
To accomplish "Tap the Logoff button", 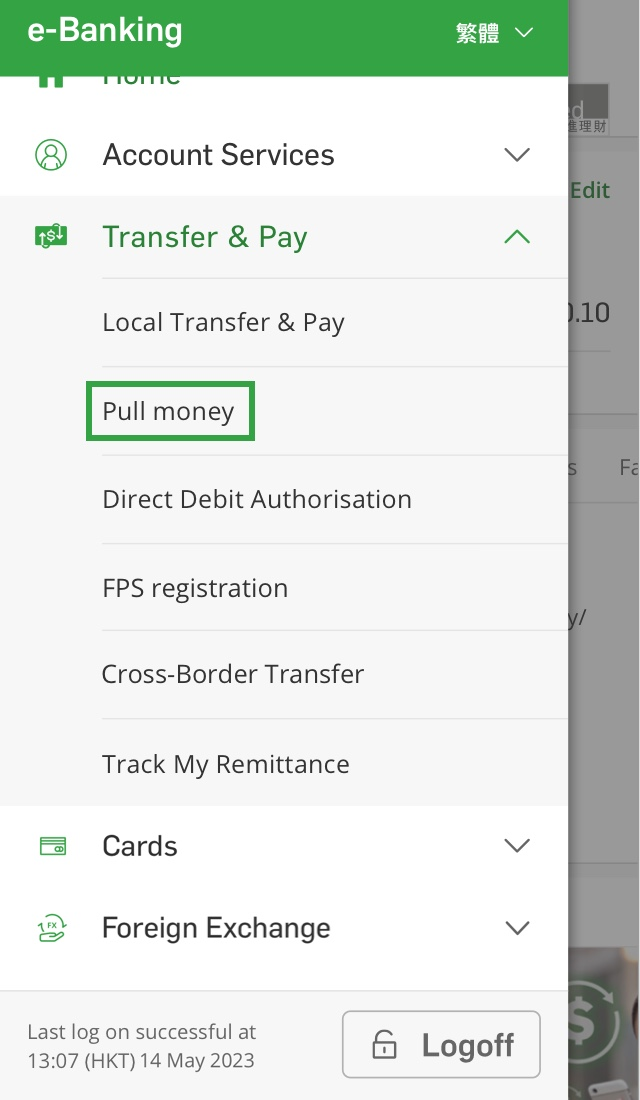I will (x=441, y=1045).
